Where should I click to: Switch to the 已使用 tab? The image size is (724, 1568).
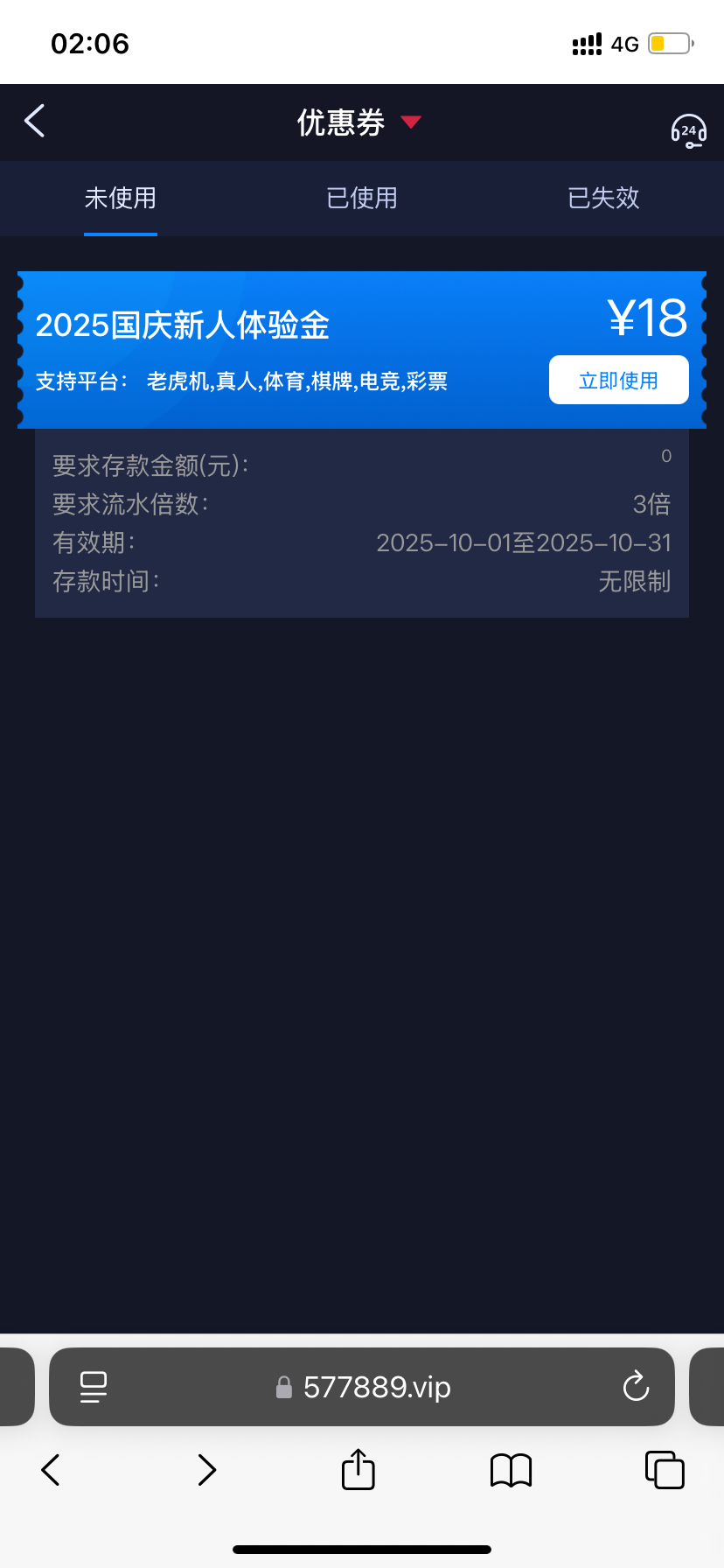pos(362,199)
